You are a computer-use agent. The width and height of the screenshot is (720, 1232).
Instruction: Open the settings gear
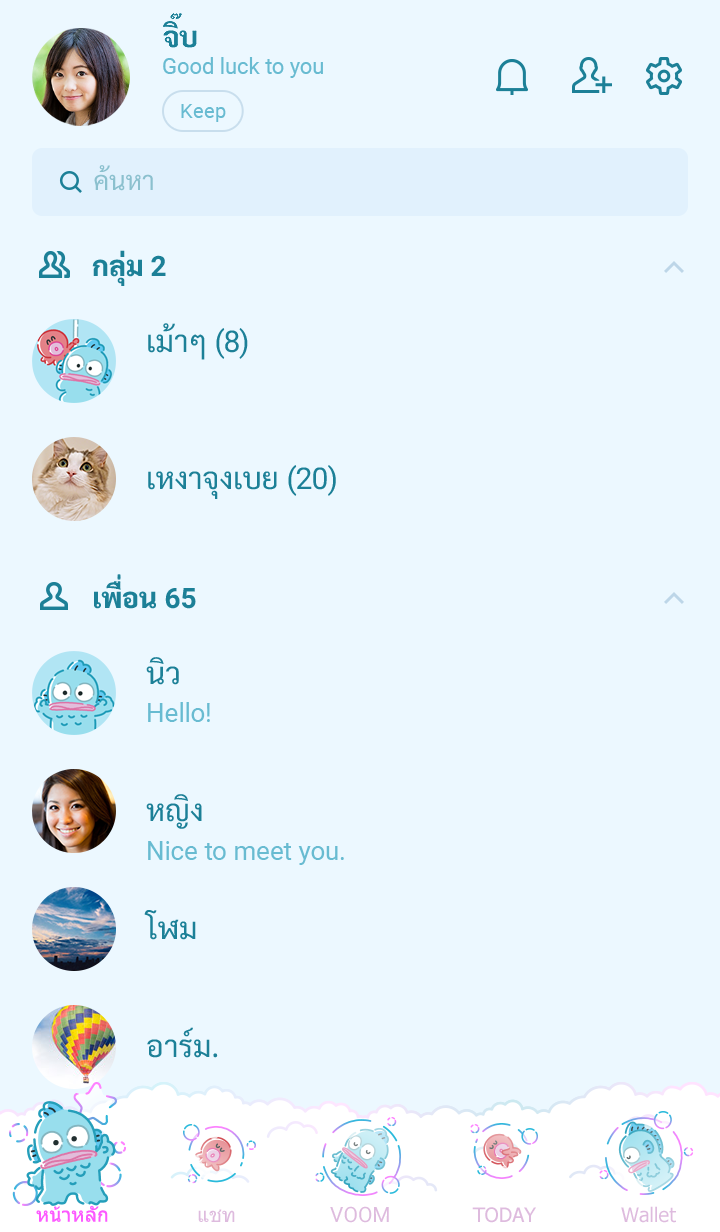pos(664,77)
